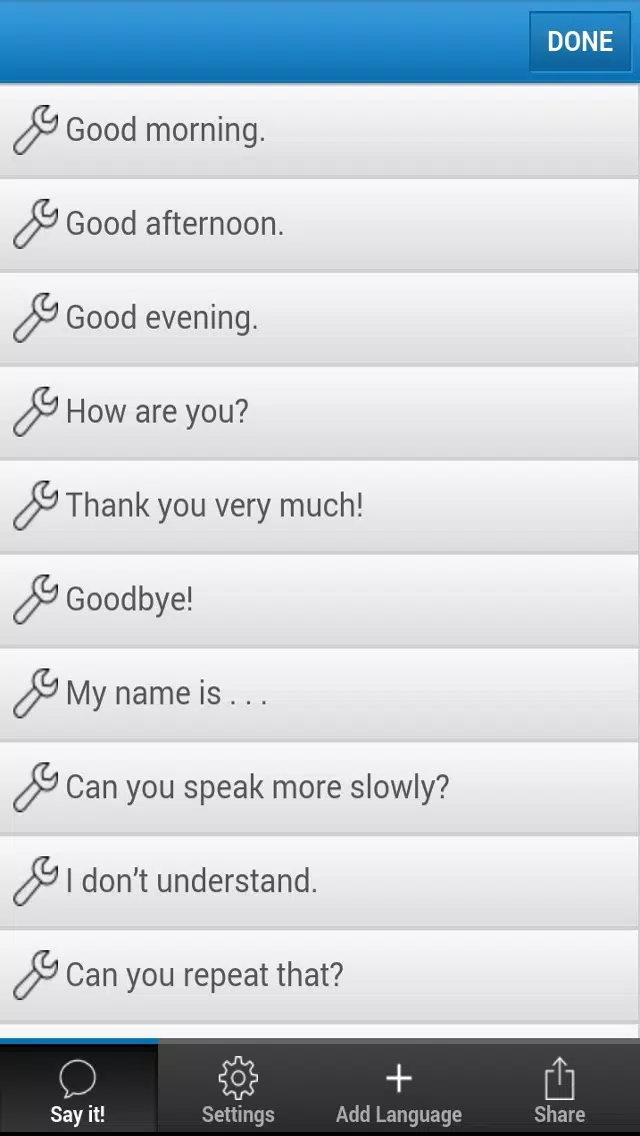
Task: Switch to the Say it! tab
Action: tap(78, 1089)
